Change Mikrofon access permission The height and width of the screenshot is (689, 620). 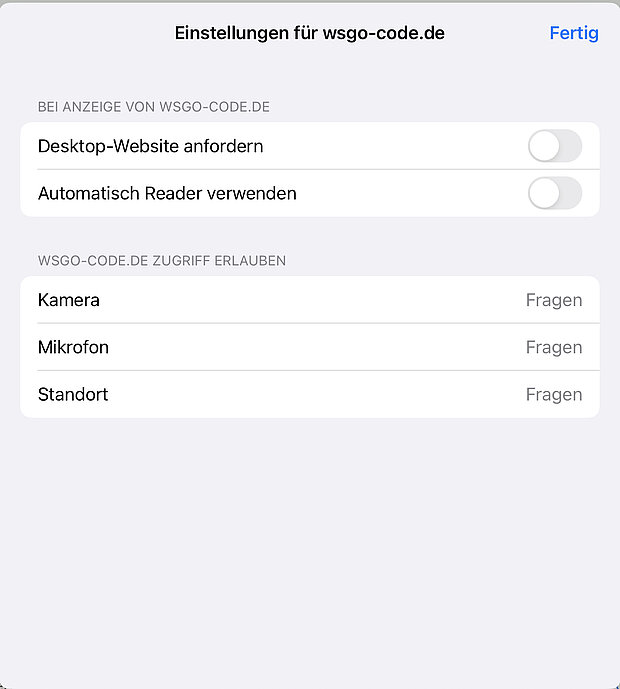[310, 347]
